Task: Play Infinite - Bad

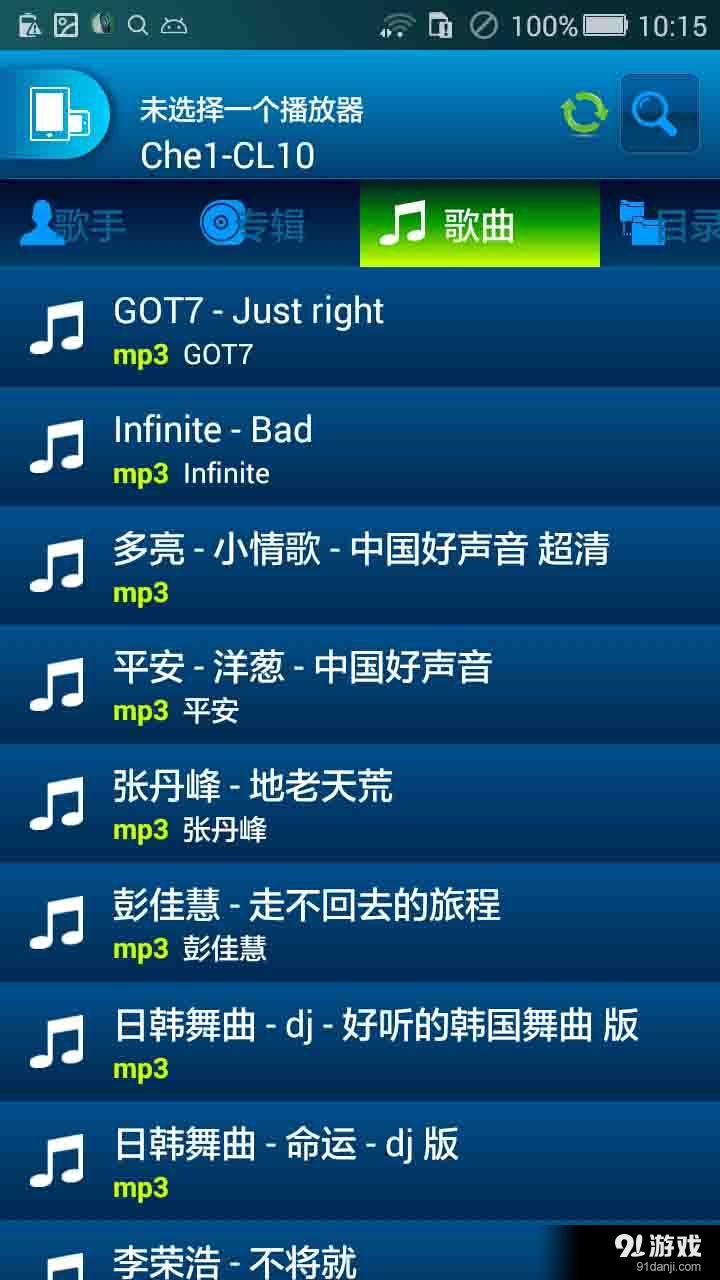Action: coord(360,447)
